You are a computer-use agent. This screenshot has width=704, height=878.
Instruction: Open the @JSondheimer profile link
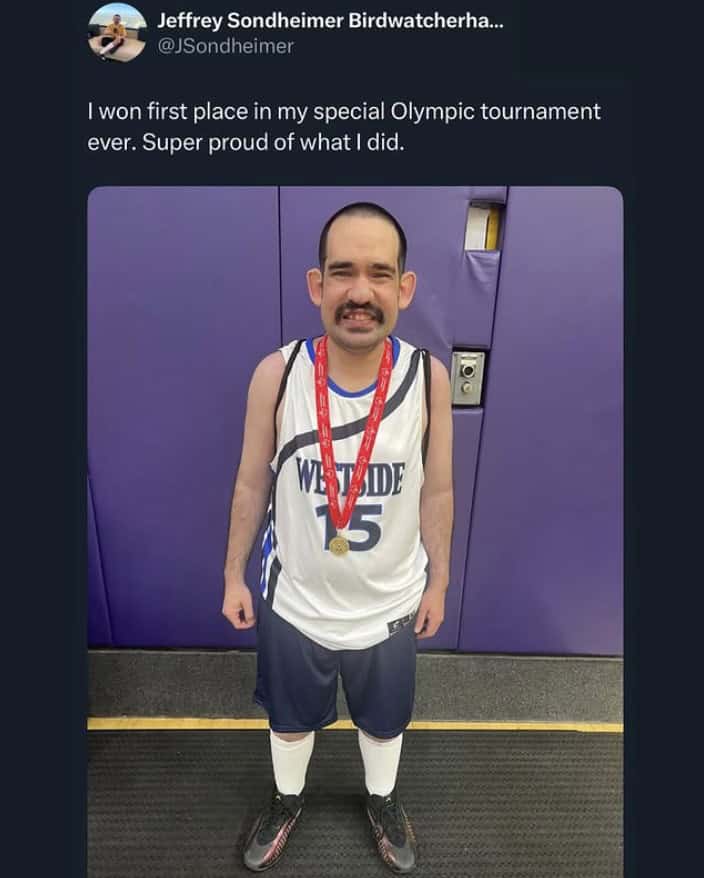pyautogui.click(x=225, y=46)
